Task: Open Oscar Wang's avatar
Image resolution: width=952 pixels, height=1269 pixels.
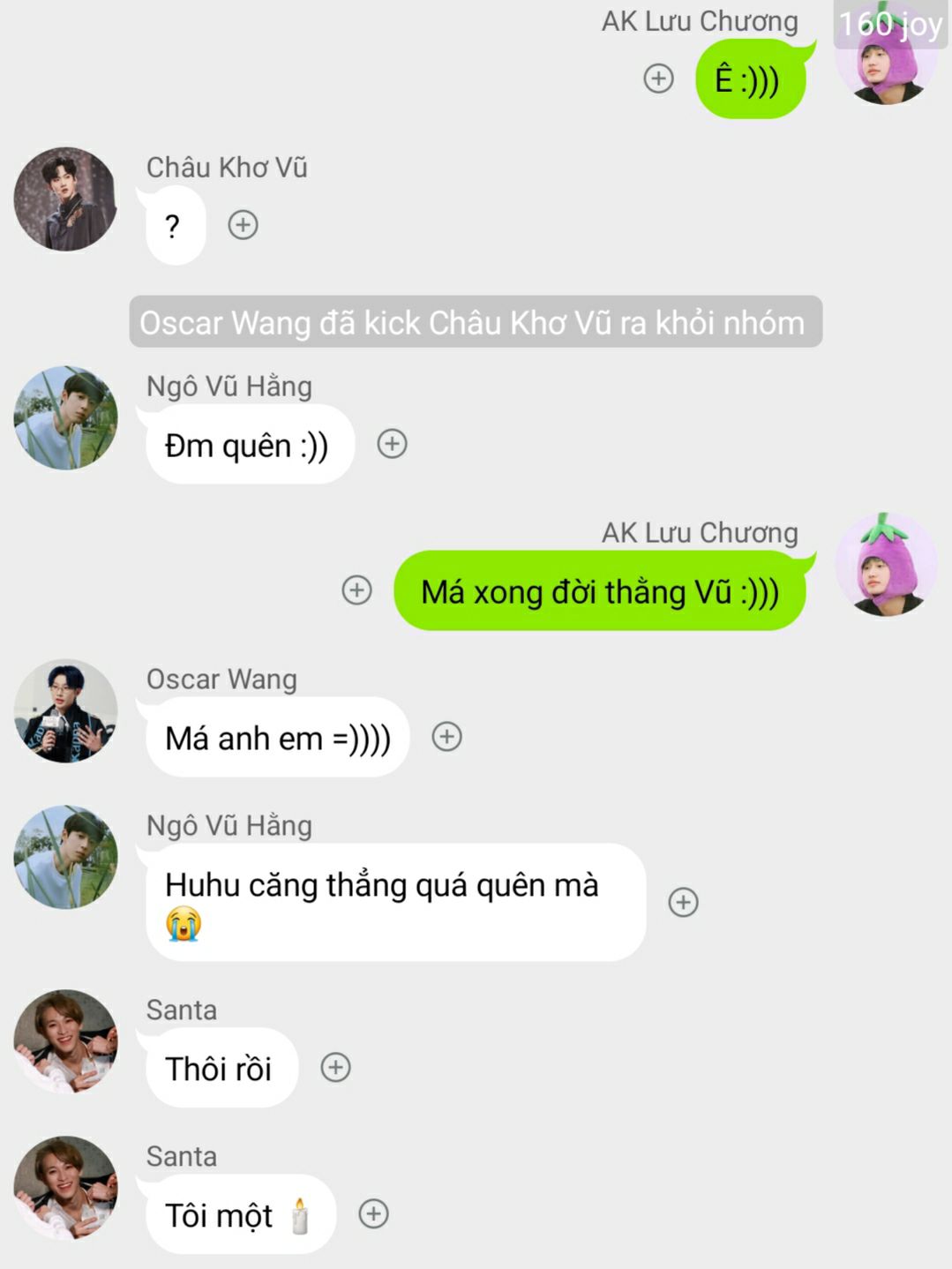Action: coord(65,711)
